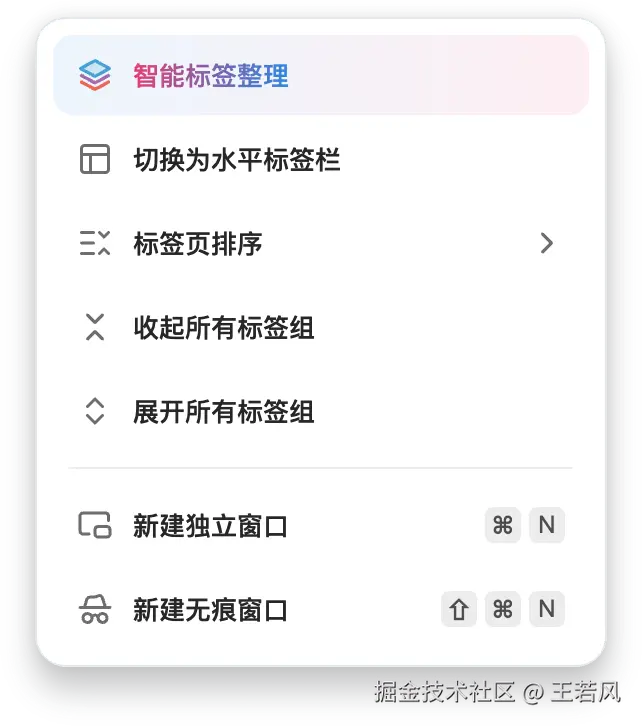Viewport: 642px width, 726px height.
Task: Select 智能标签整理 smart tab organizer
Action: pos(211,76)
